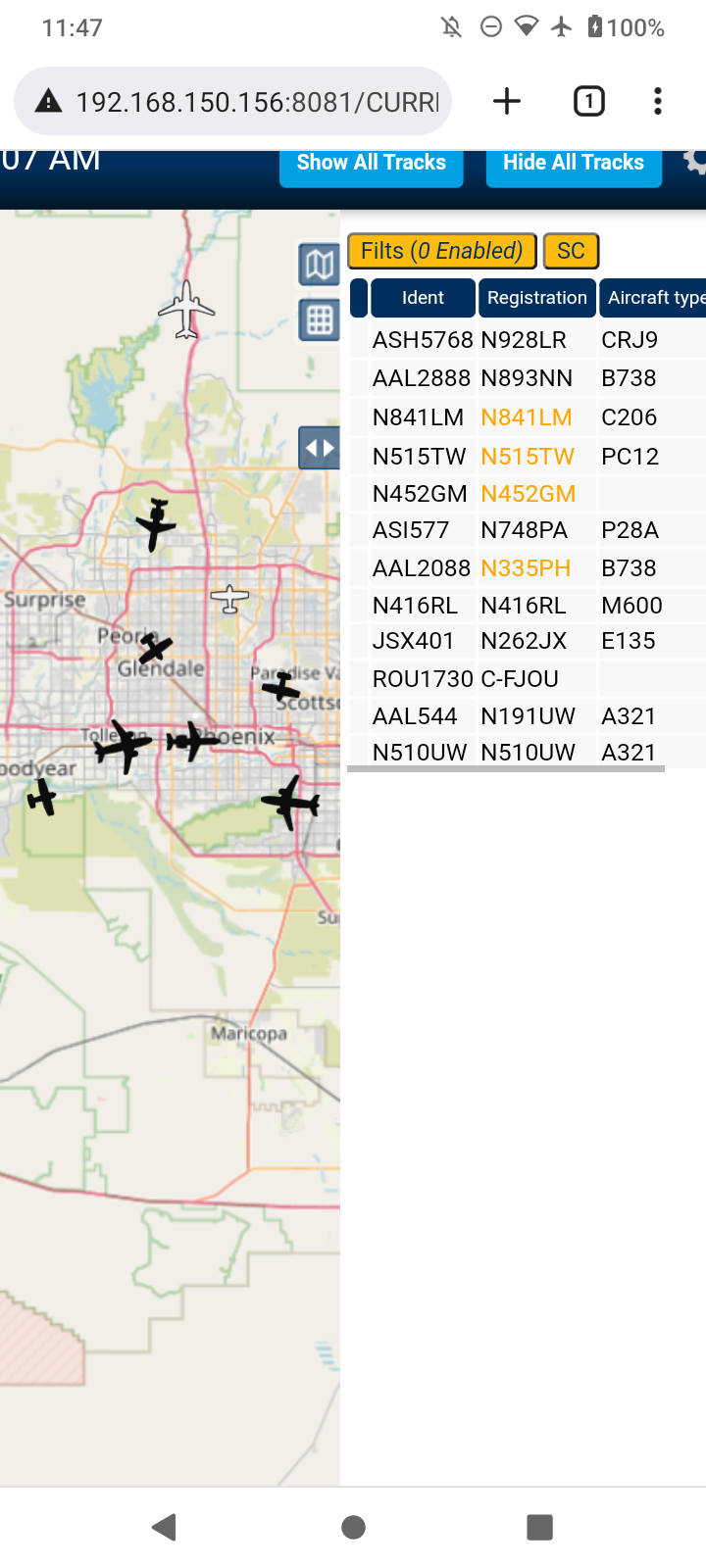This screenshot has width=706, height=1568.
Task: Tap the SC button
Action: tap(571, 251)
